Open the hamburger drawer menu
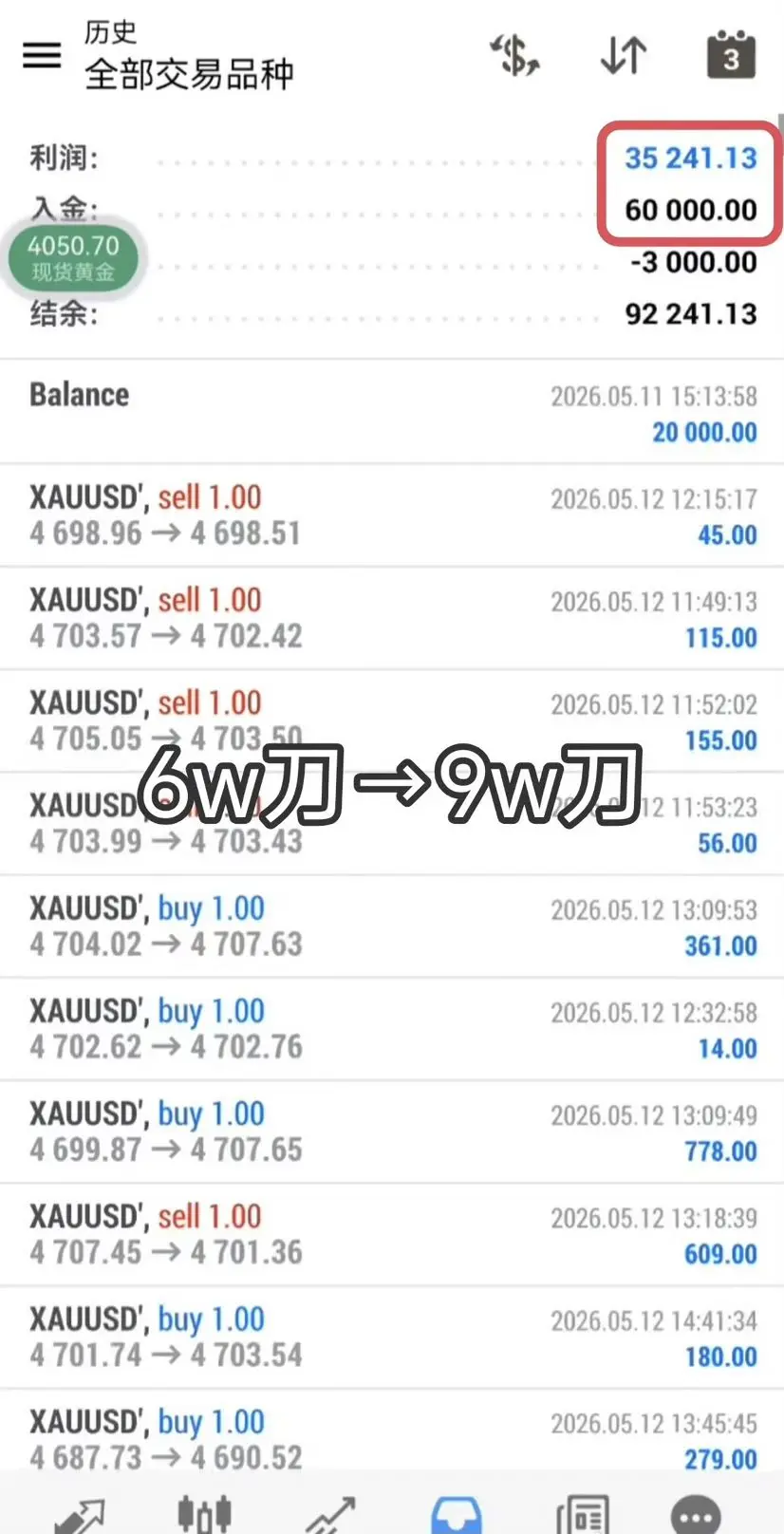This screenshot has width=784, height=1534. (42, 55)
